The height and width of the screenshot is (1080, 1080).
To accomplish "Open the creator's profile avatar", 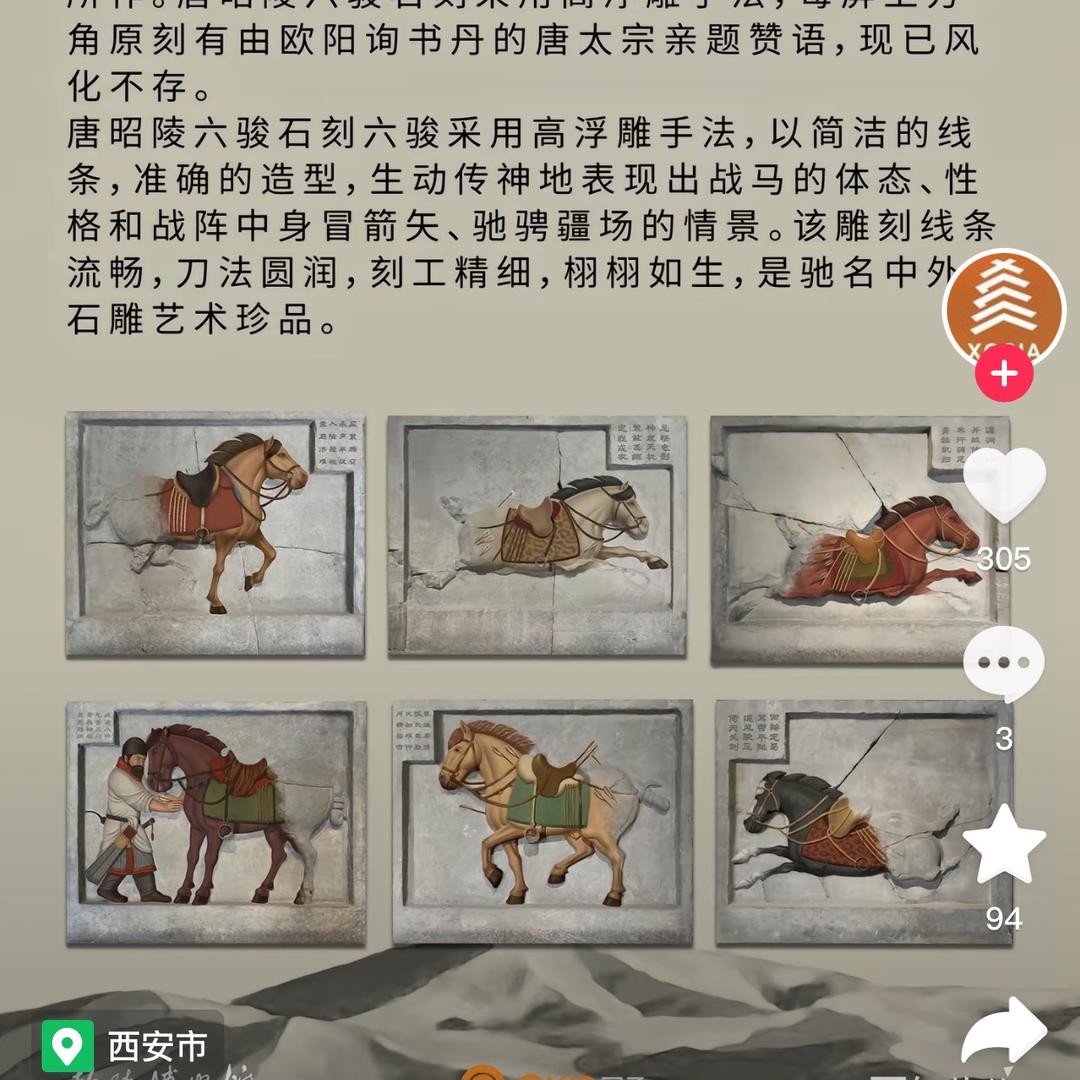I will click(x=1004, y=308).
